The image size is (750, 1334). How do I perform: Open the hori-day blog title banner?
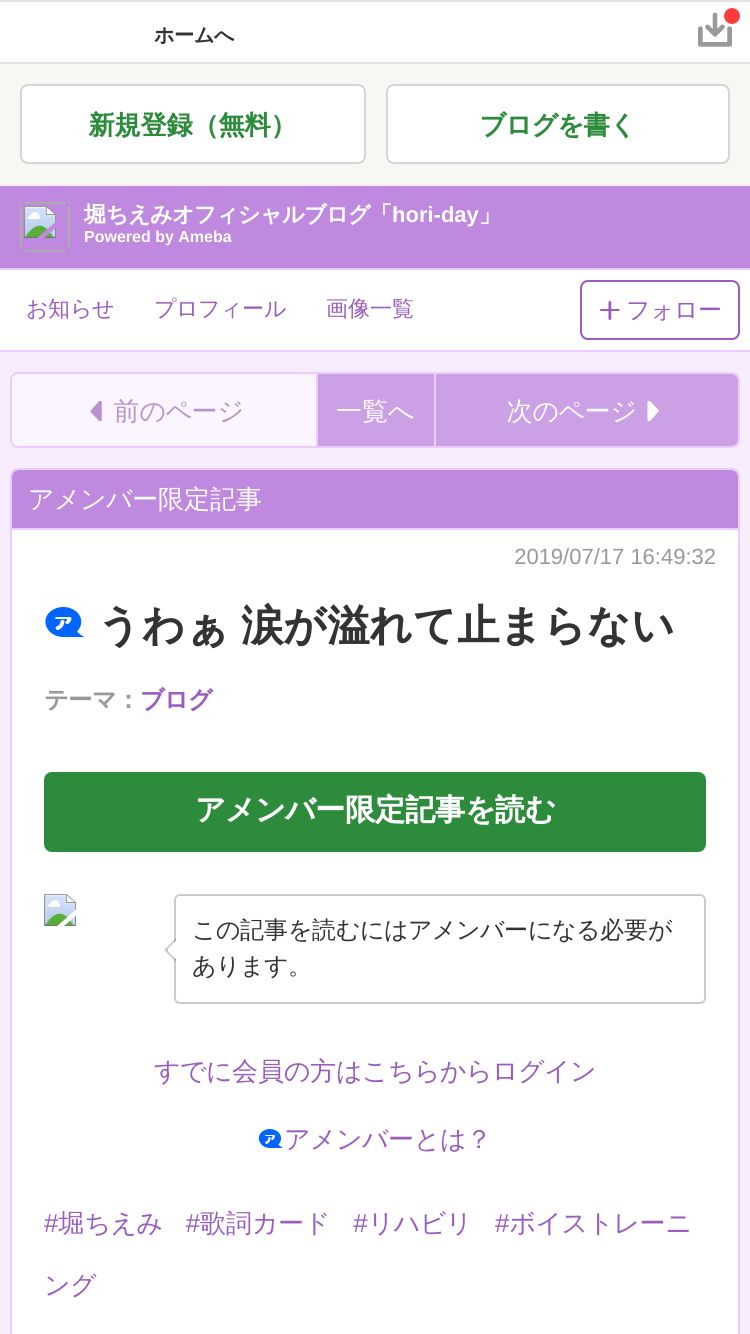[x=375, y=227]
